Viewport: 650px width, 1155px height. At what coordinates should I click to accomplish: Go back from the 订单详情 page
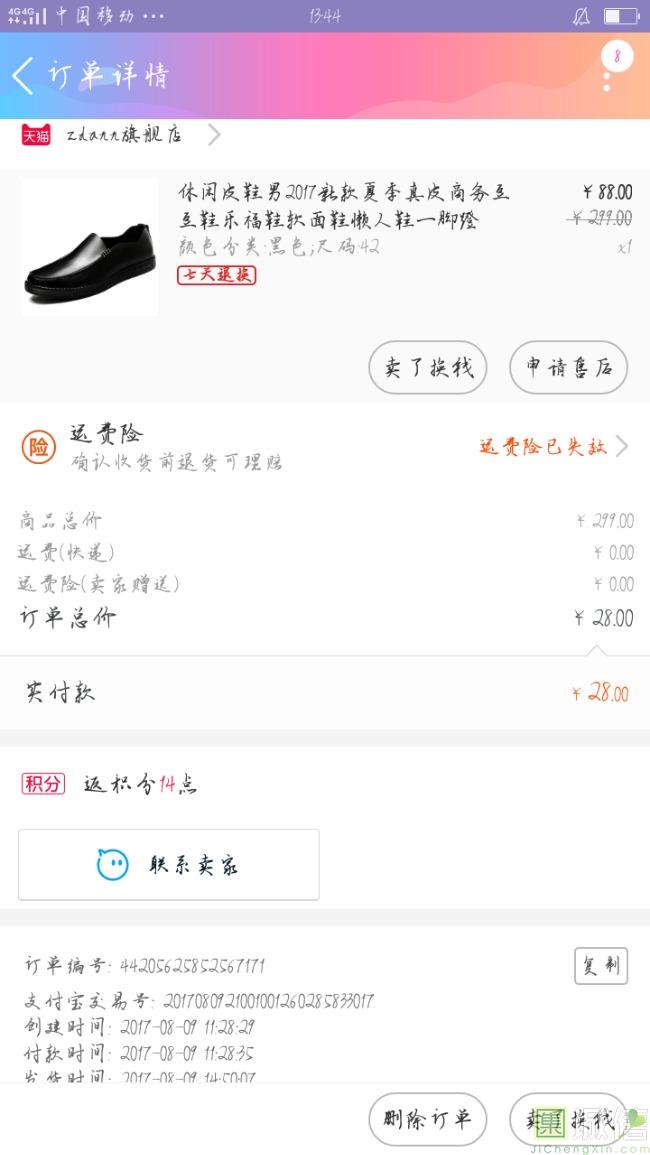[24, 76]
